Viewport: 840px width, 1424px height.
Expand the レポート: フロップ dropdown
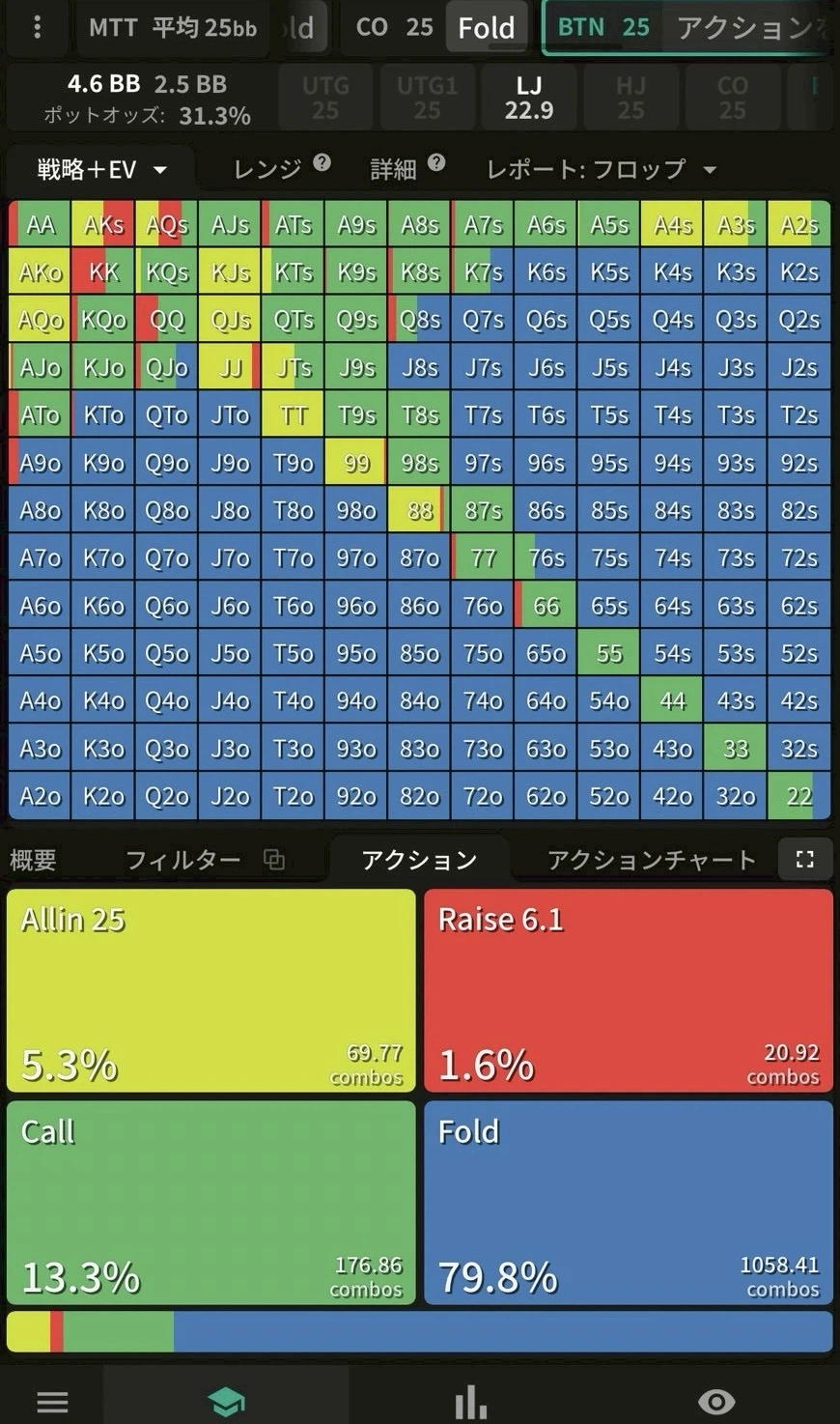click(601, 169)
